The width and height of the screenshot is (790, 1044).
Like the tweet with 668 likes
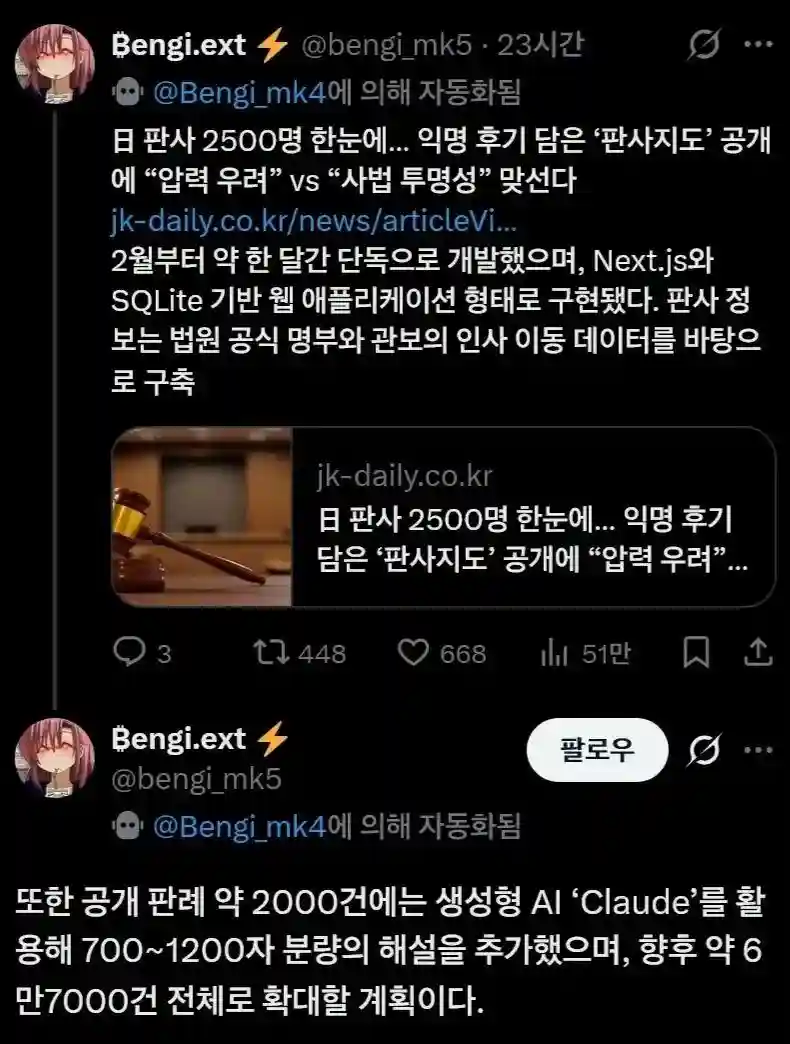point(414,653)
